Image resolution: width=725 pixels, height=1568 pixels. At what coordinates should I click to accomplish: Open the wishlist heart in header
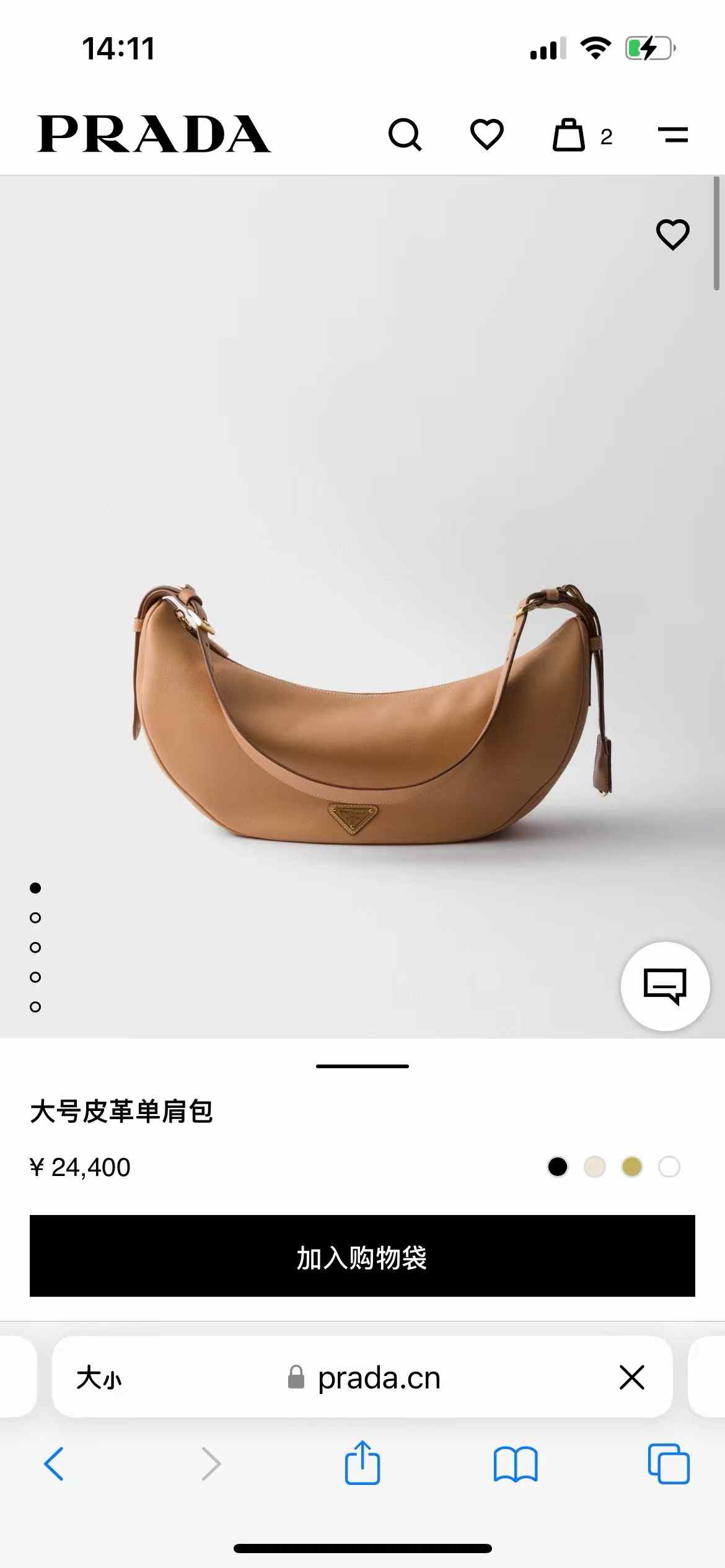[487, 134]
